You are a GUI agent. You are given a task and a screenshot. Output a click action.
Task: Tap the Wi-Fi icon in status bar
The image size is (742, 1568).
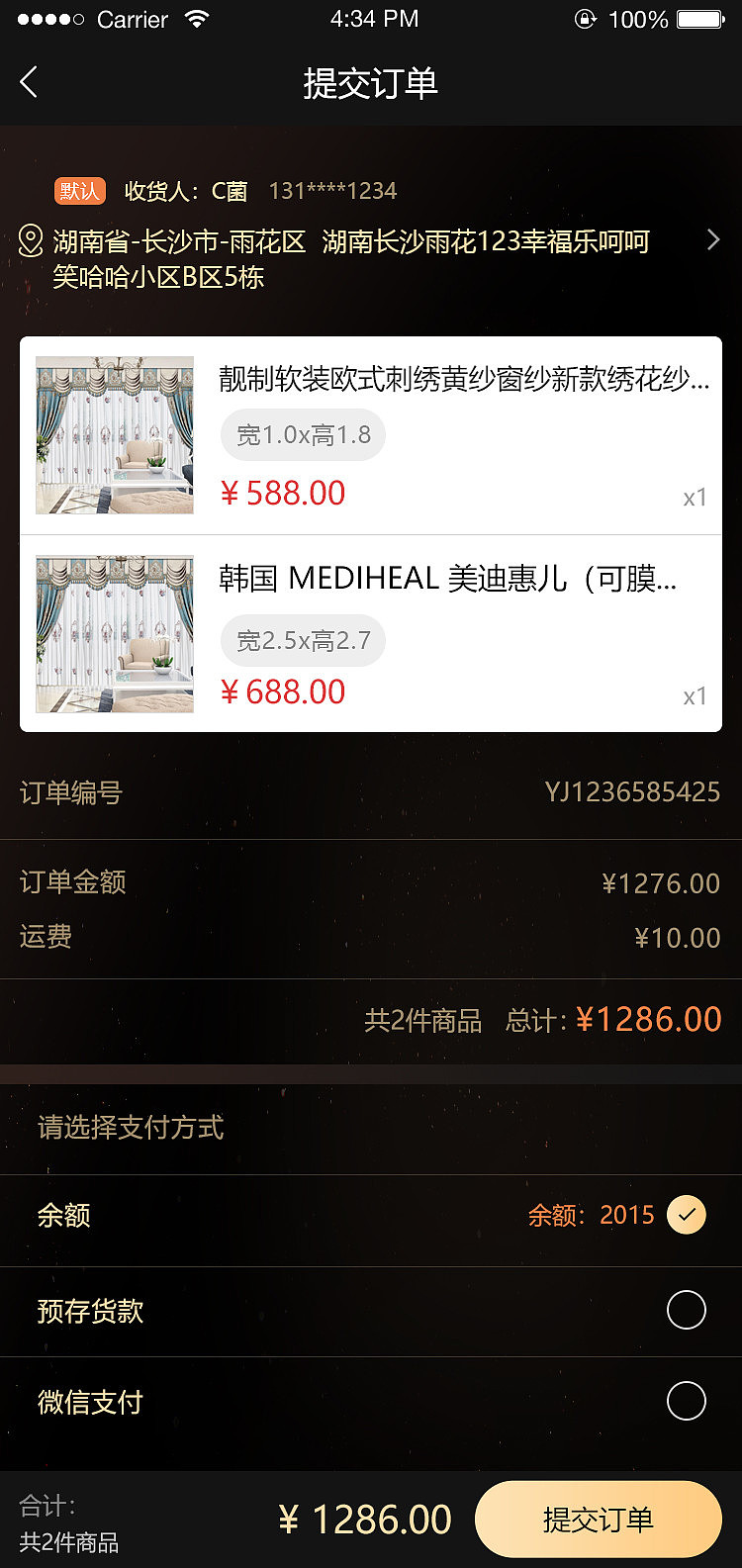pos(194,18)
